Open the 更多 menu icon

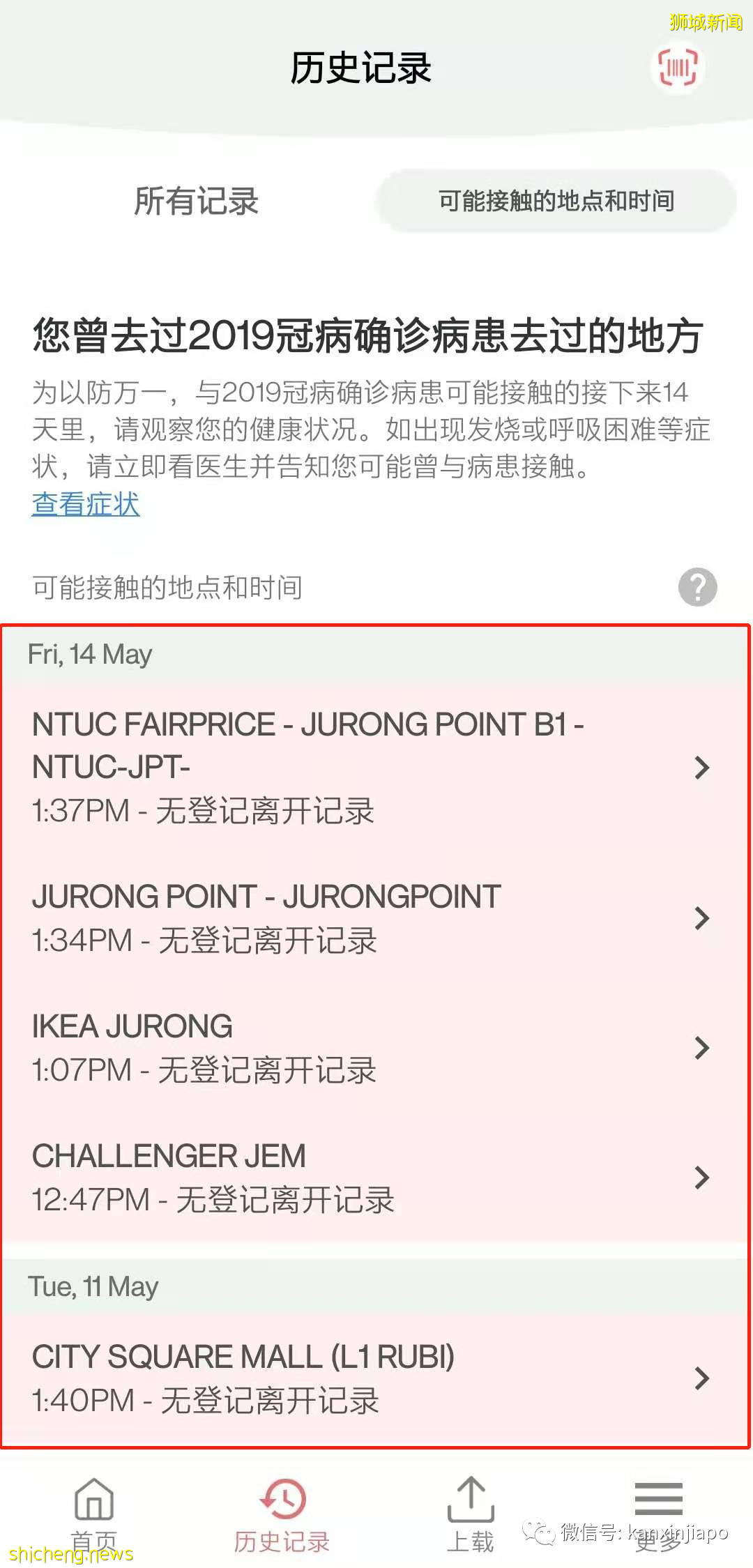coord(658,1497)
